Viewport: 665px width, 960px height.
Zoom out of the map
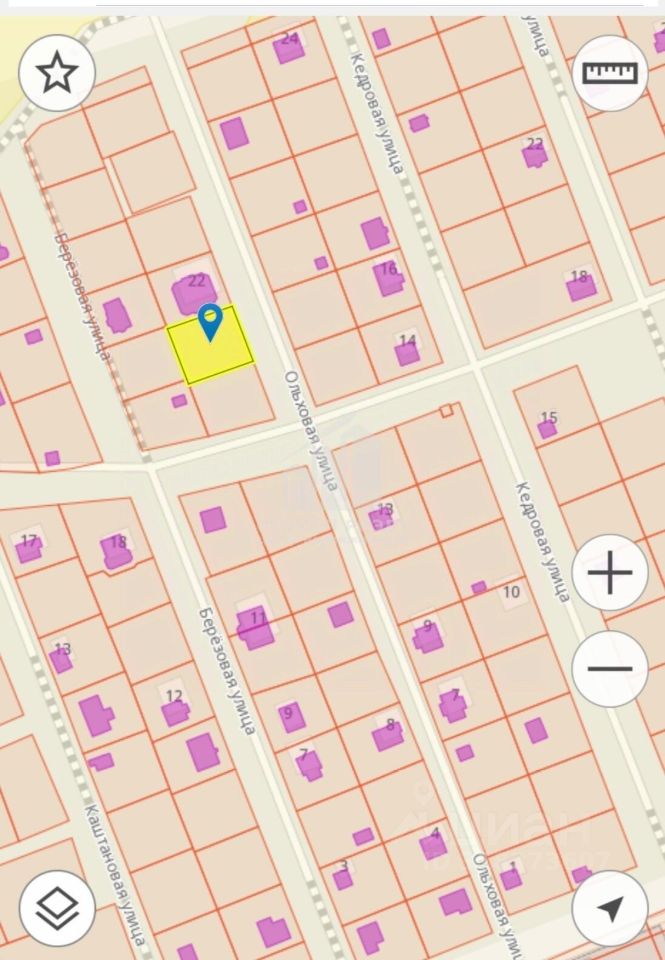(x=610, y=668)
